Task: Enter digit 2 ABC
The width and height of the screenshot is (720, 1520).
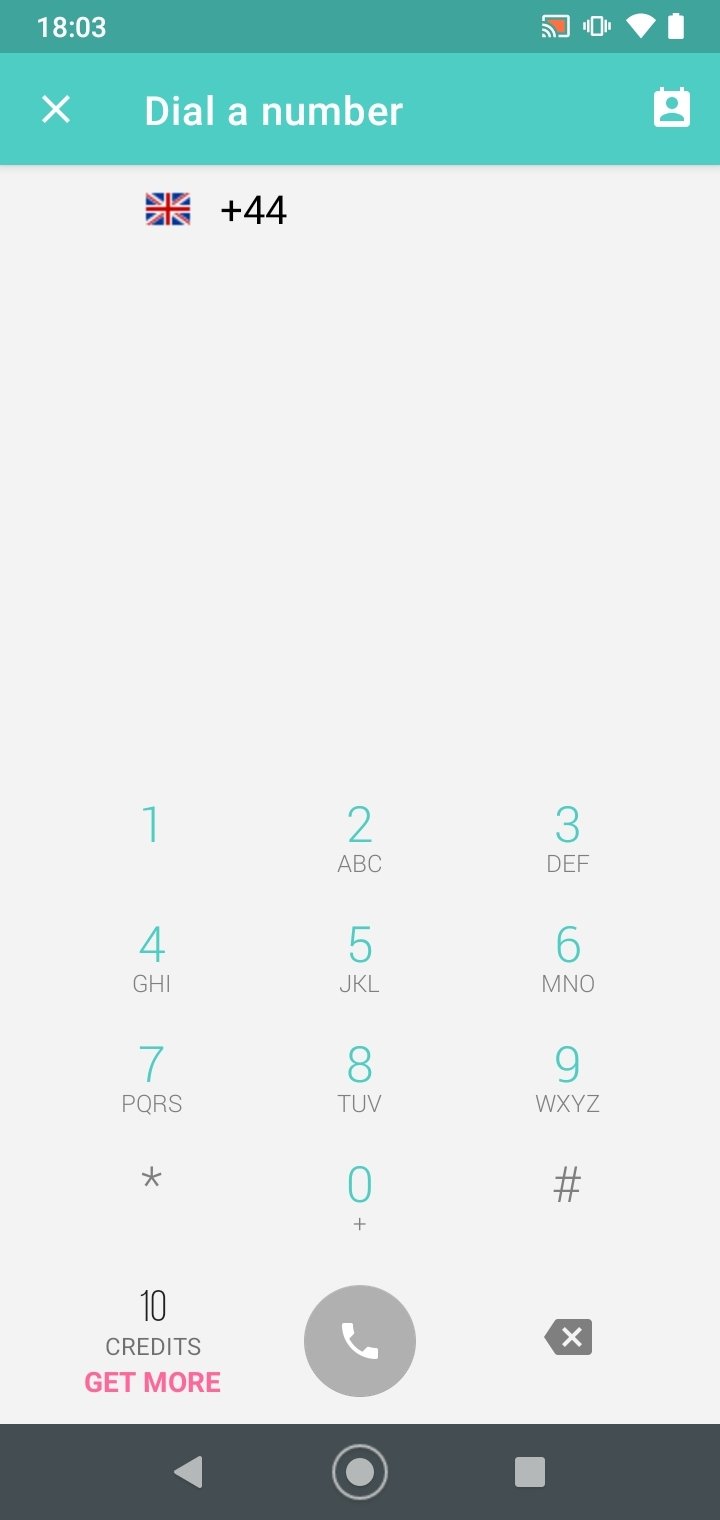Action: coord(360,840)
